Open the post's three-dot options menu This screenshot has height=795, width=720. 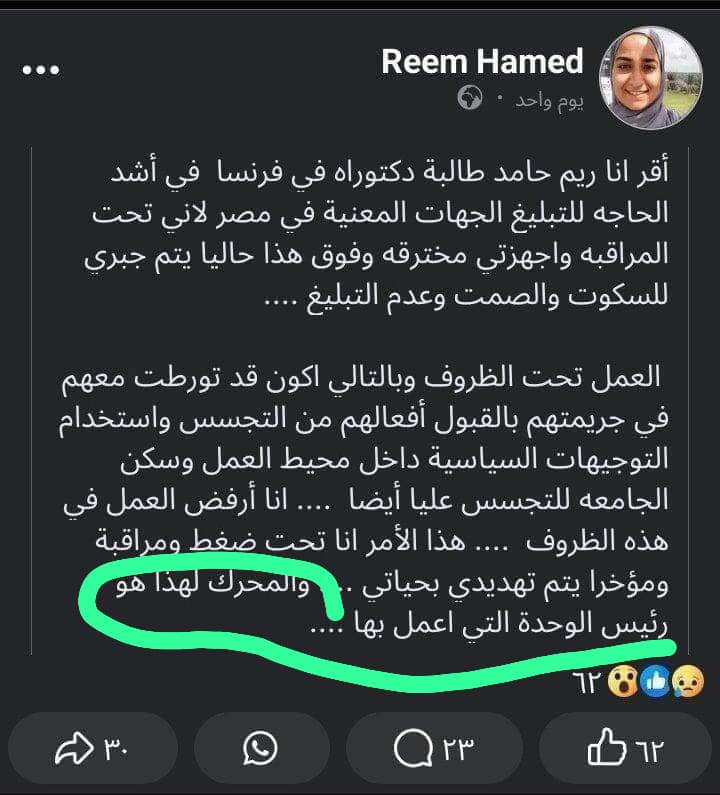coord(41,70)
